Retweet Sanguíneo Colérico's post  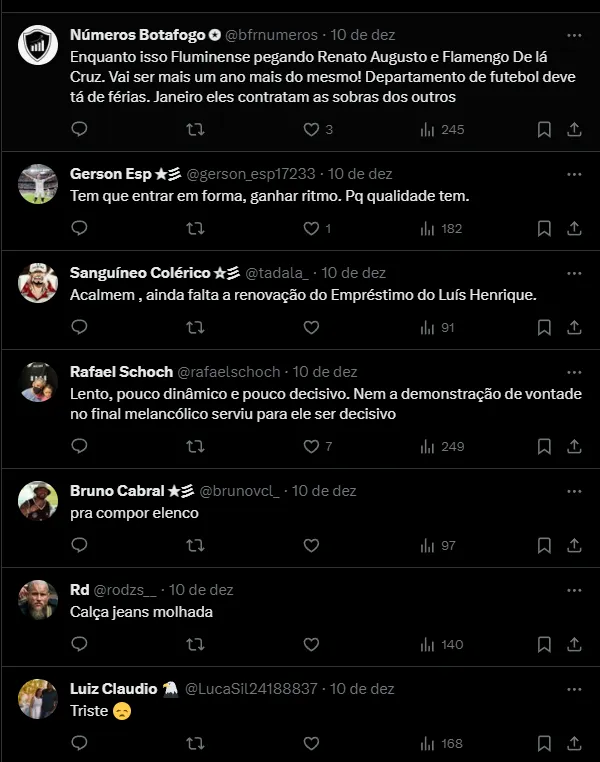coord(196,327)
